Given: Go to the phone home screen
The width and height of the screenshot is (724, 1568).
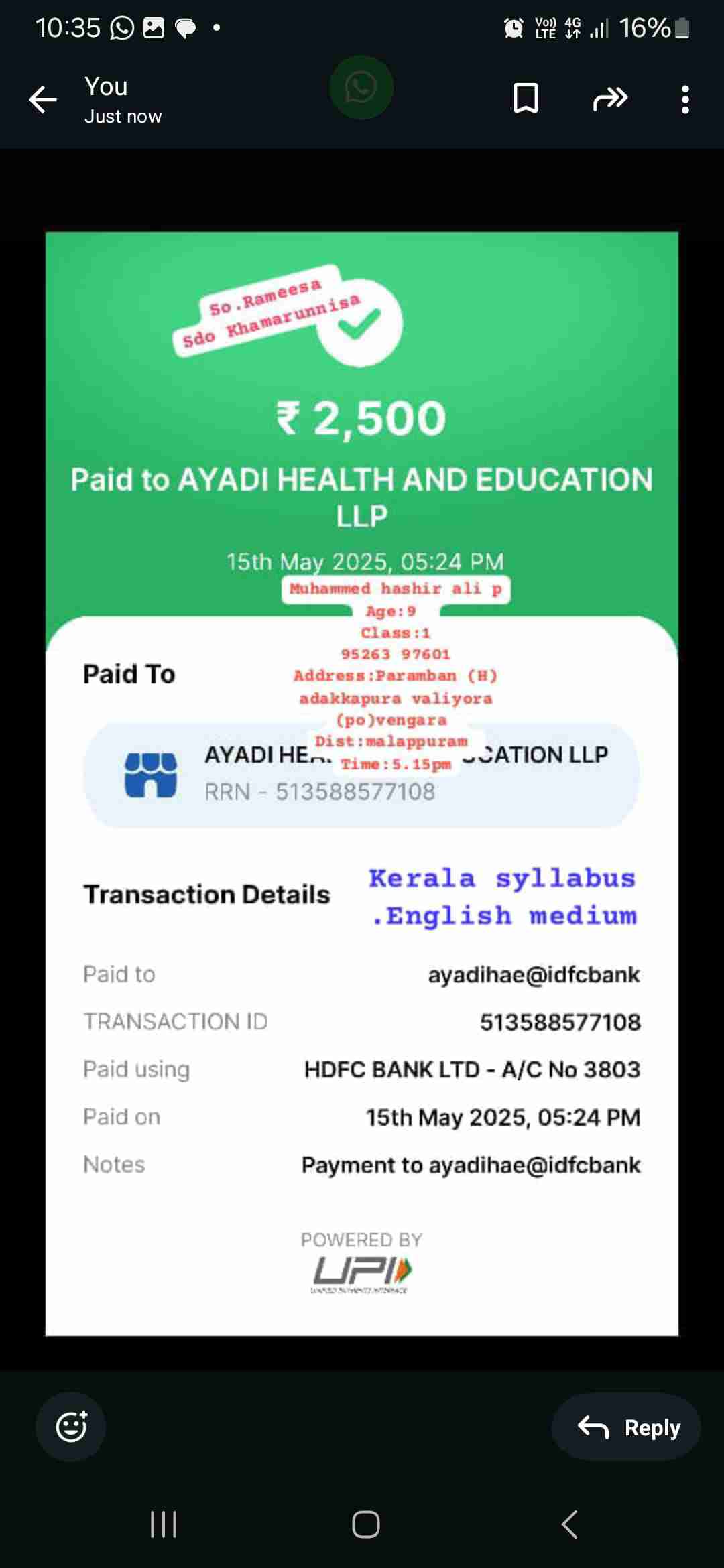Looking at the screenshot, I should [365, 1524].
